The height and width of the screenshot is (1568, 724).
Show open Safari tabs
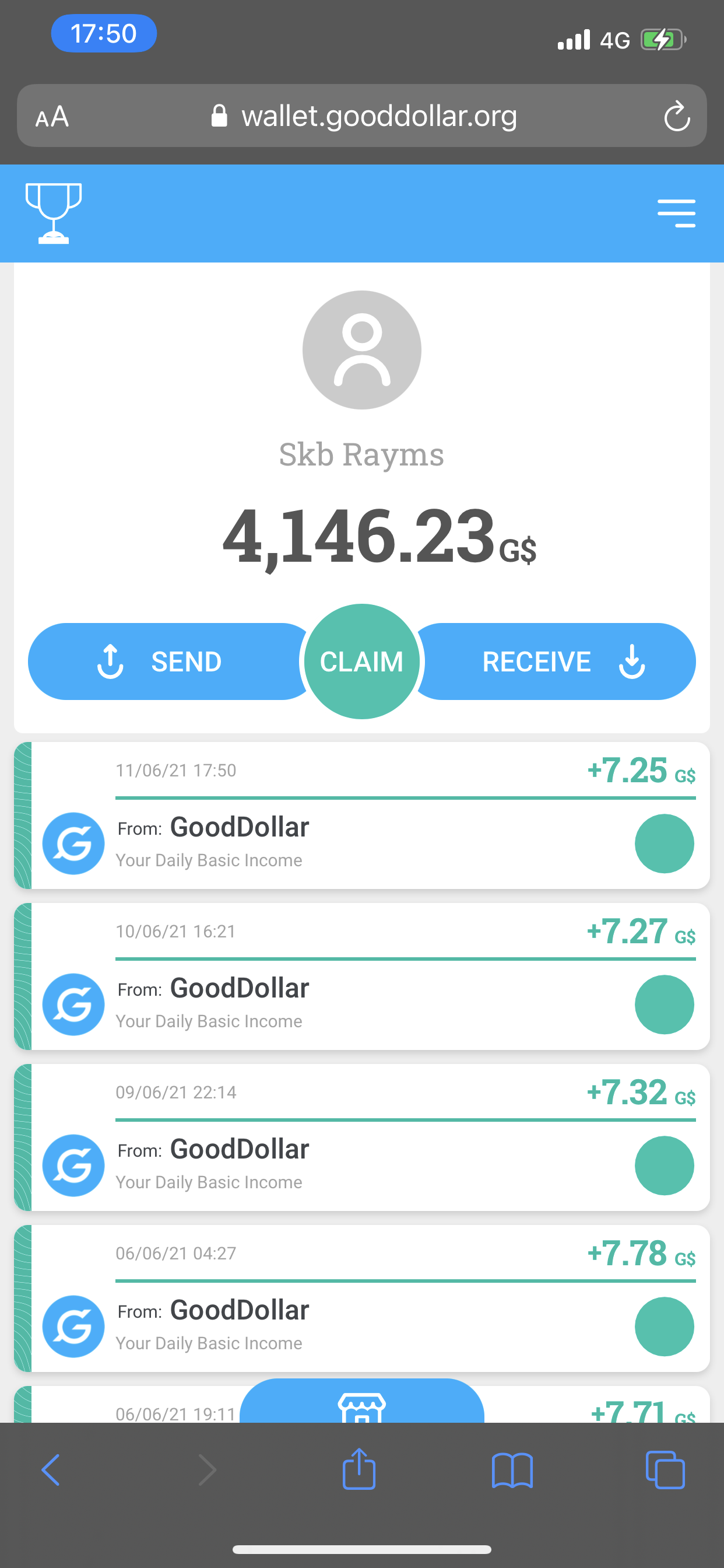click(665, 1470)
